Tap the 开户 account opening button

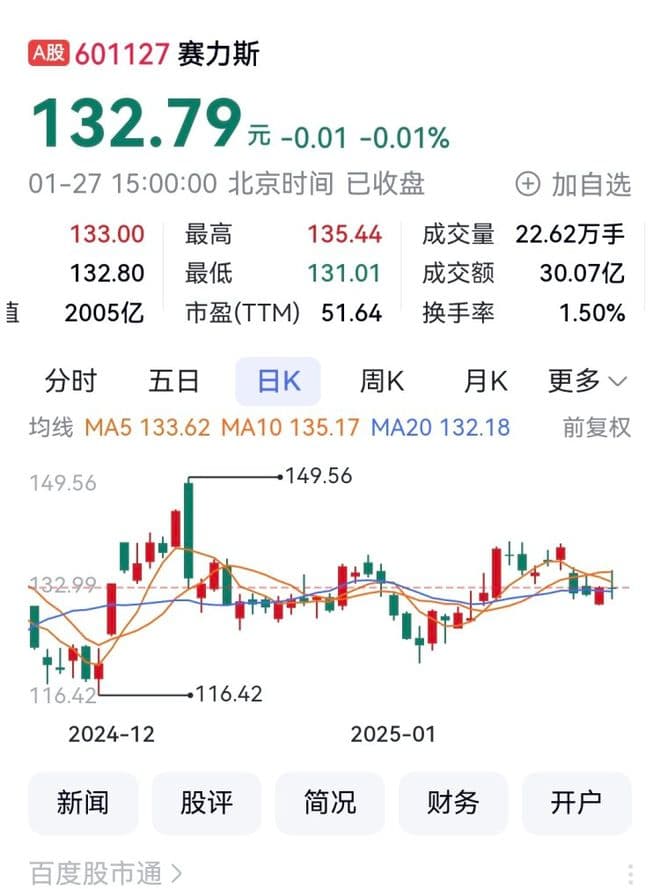click(x=577, y=803)
